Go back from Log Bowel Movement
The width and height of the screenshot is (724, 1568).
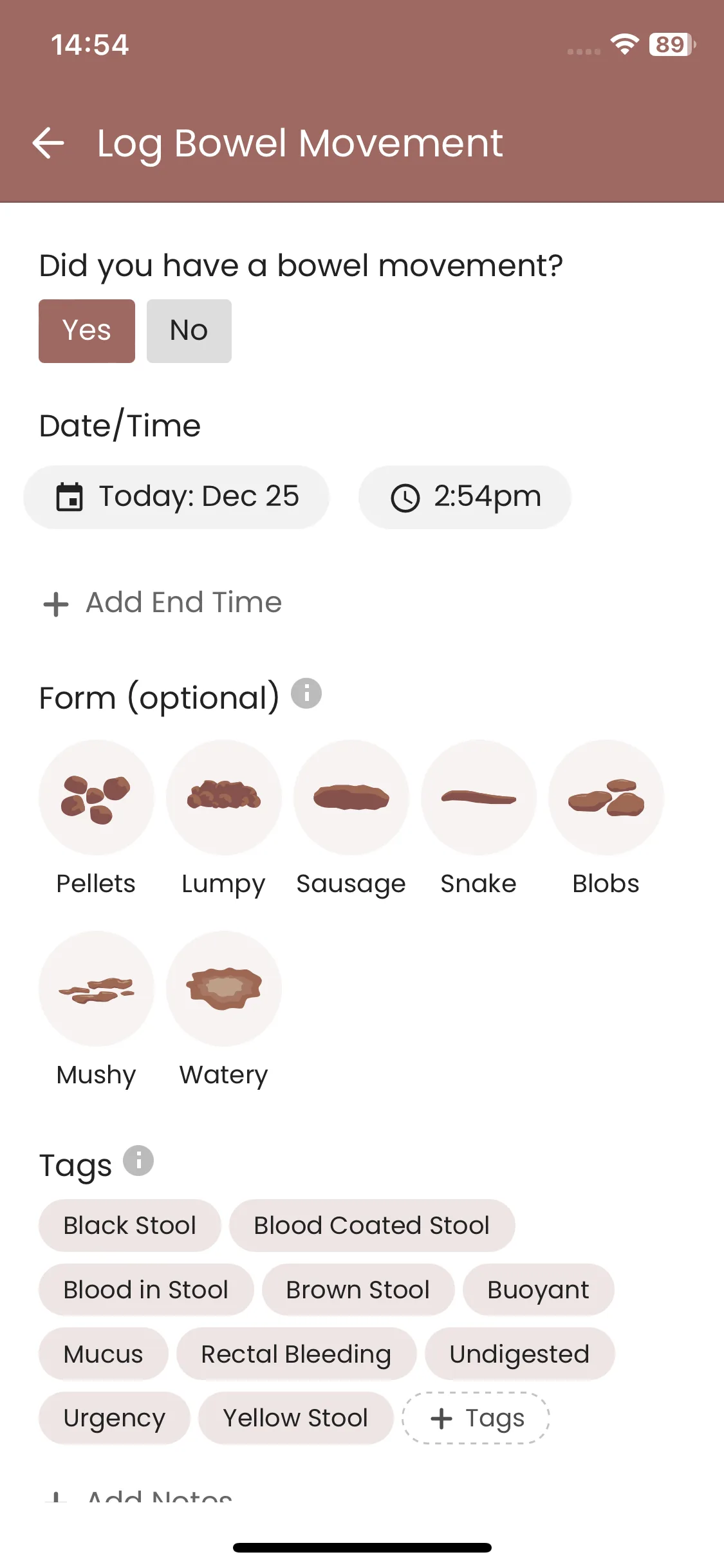pyautogui.click(x=49, y=142)
